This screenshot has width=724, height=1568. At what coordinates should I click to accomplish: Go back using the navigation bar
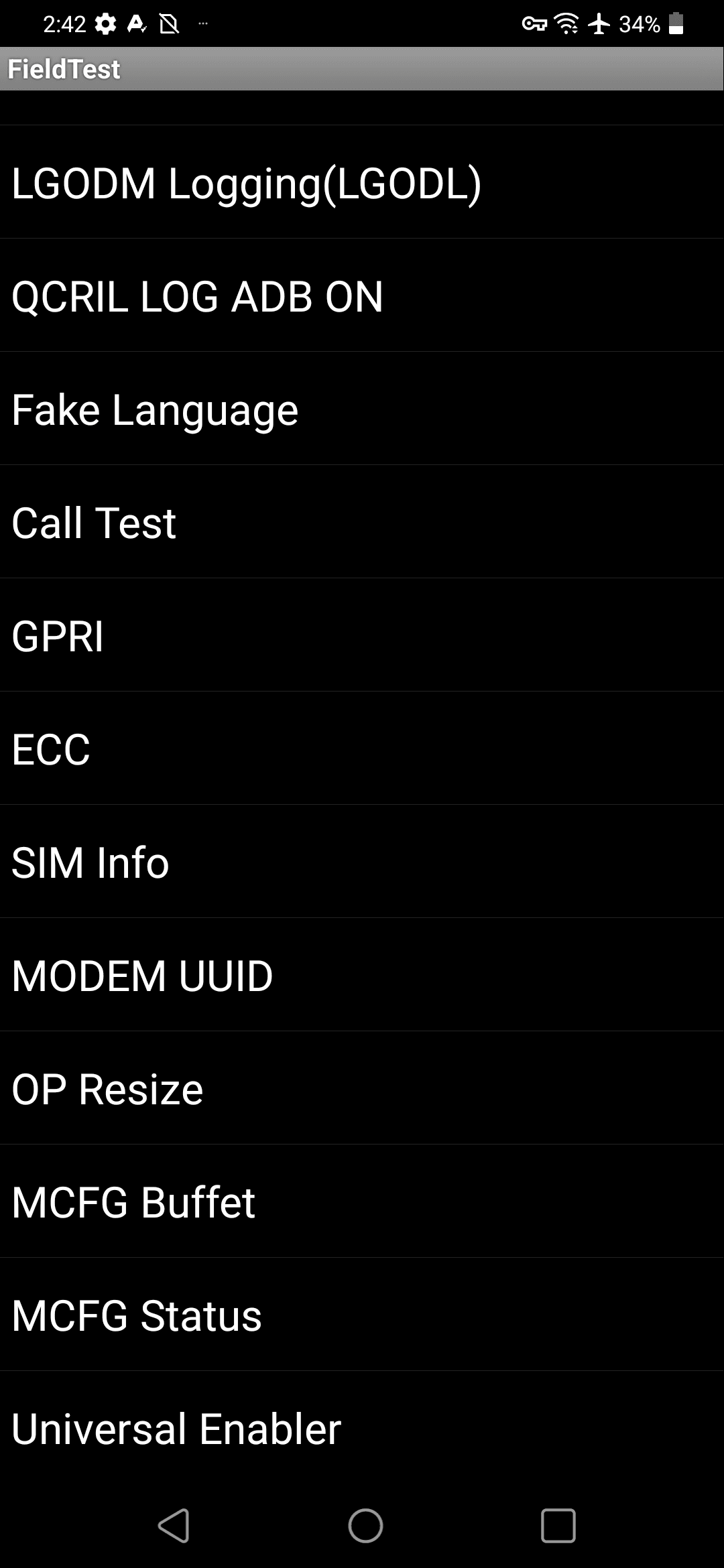point(174,1526)
